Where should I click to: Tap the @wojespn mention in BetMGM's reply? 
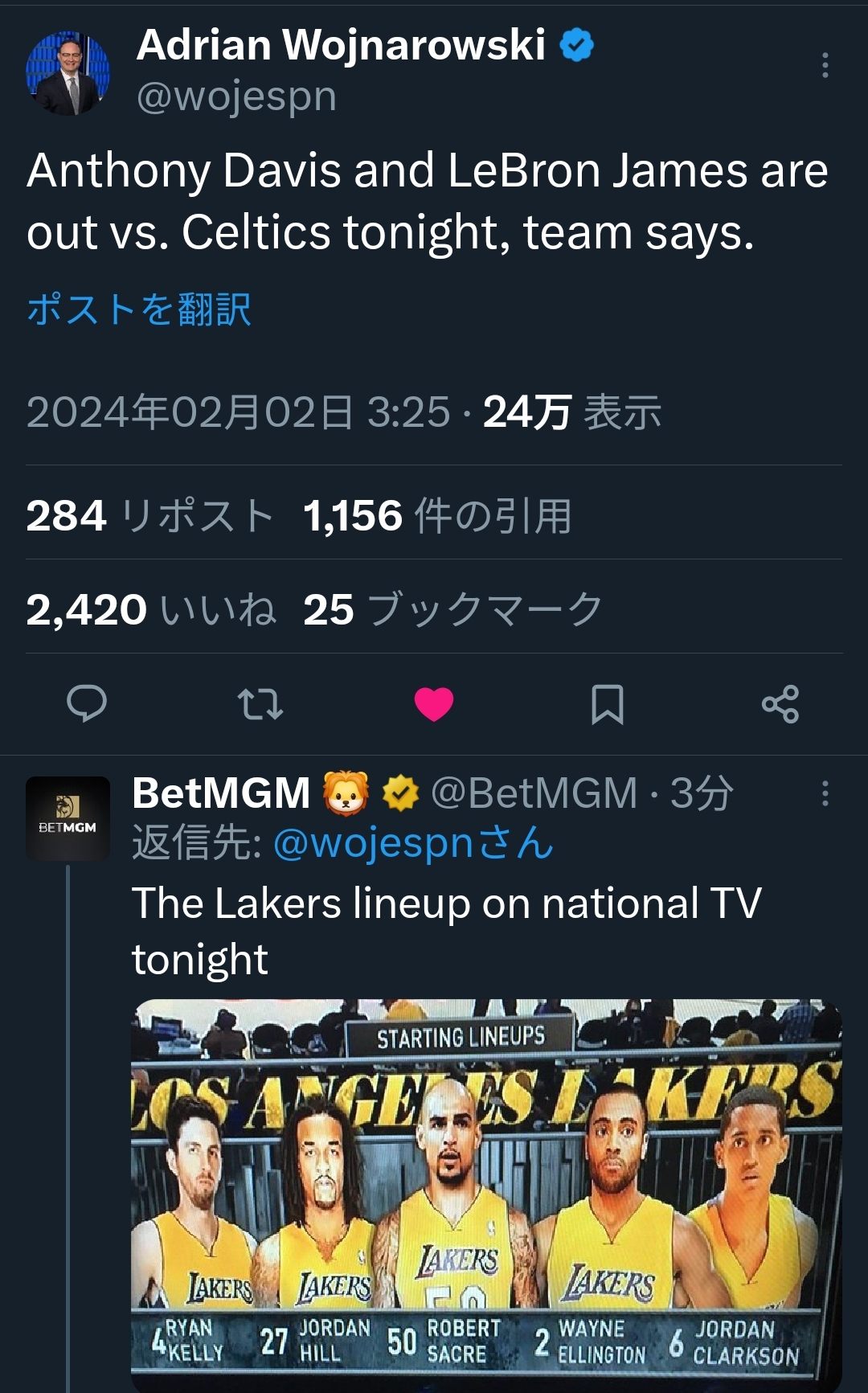[373, 843]
